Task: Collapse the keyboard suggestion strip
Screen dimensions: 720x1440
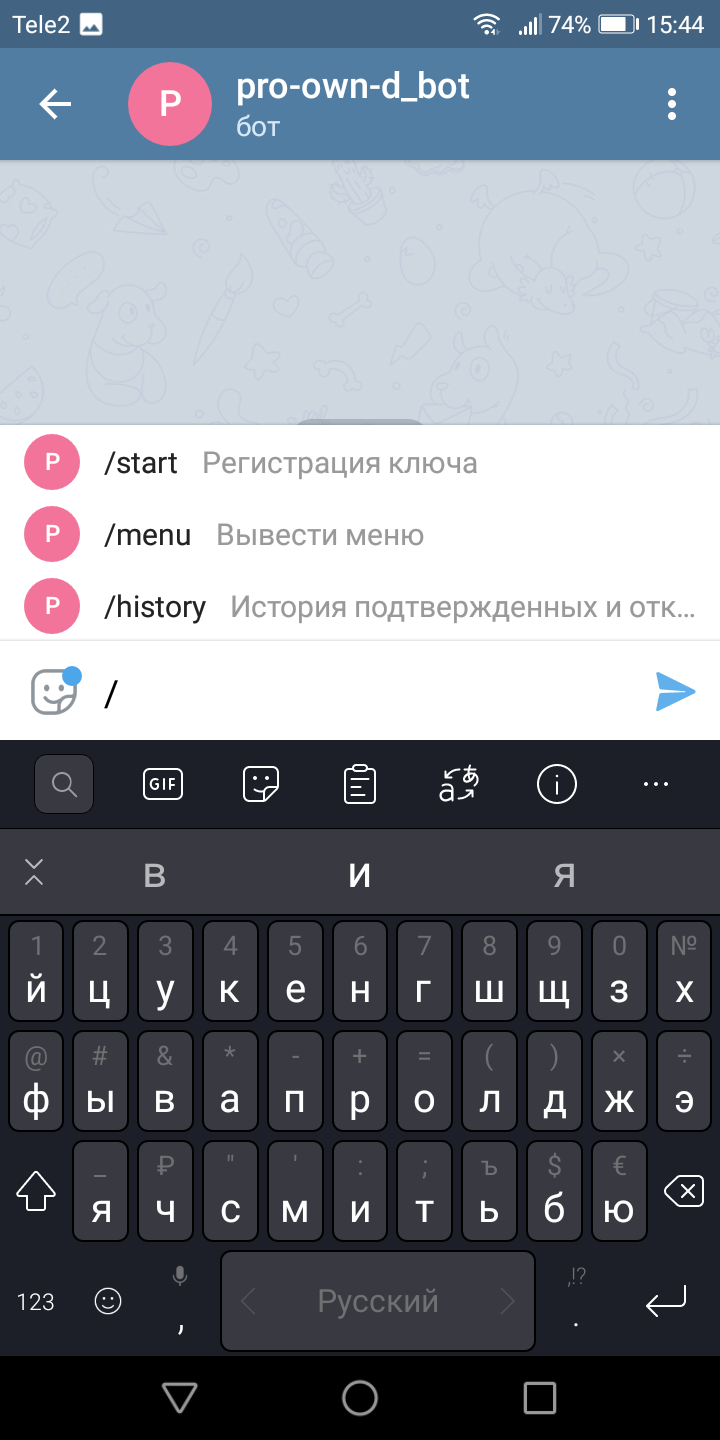Action: [34, 872]
